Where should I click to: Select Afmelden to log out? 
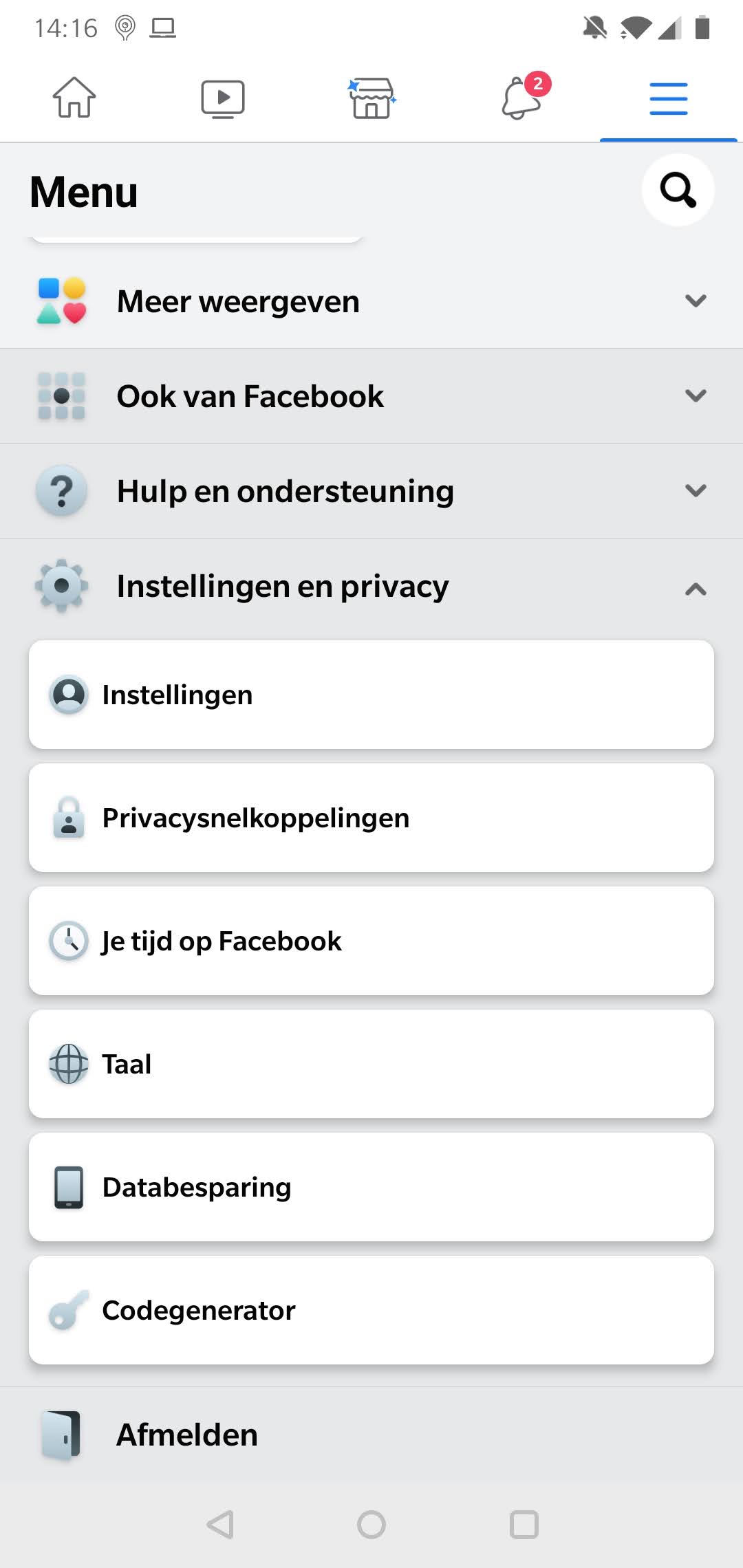371,1435
